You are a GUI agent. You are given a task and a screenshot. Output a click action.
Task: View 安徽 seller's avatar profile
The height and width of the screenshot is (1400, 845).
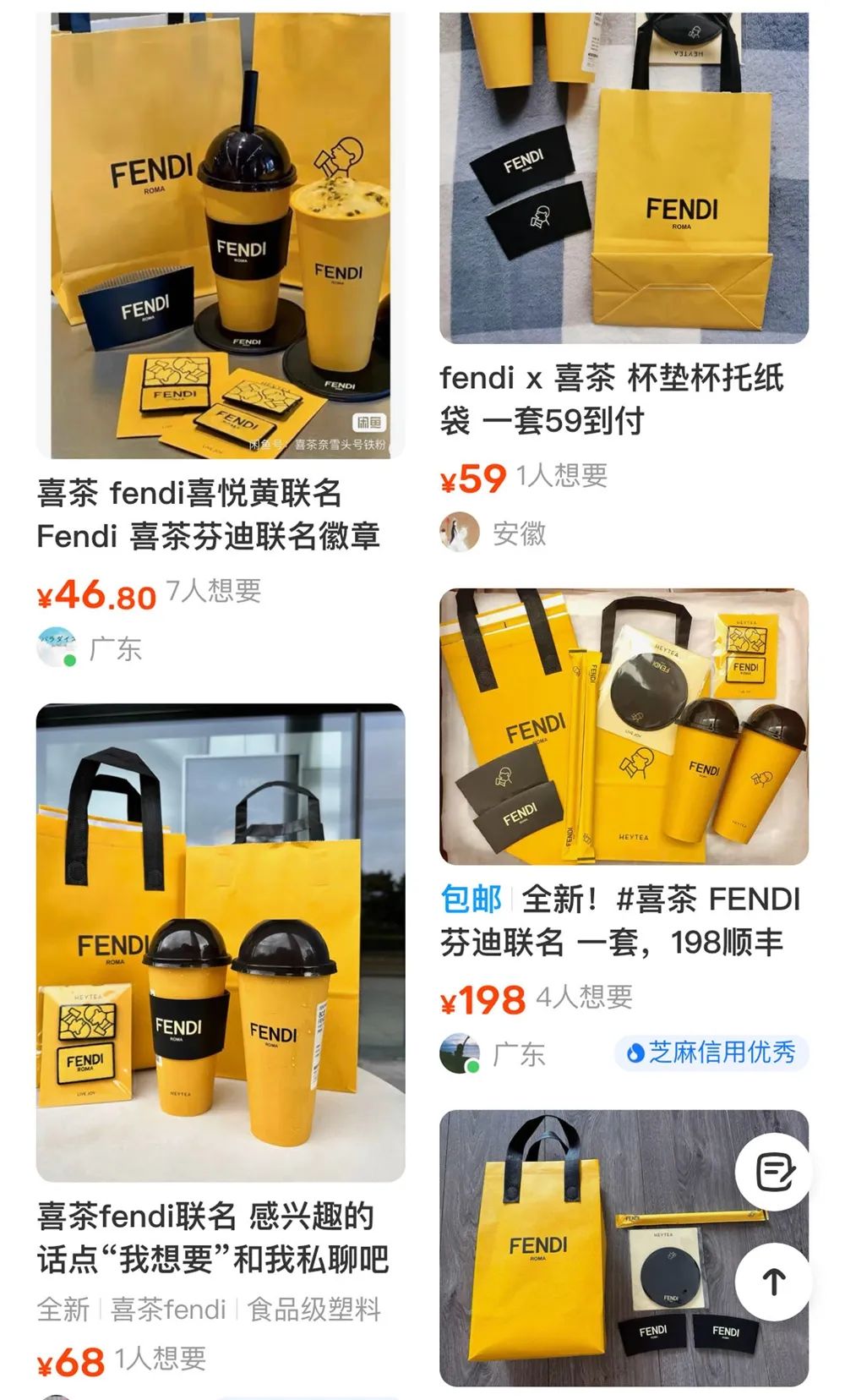460,533
